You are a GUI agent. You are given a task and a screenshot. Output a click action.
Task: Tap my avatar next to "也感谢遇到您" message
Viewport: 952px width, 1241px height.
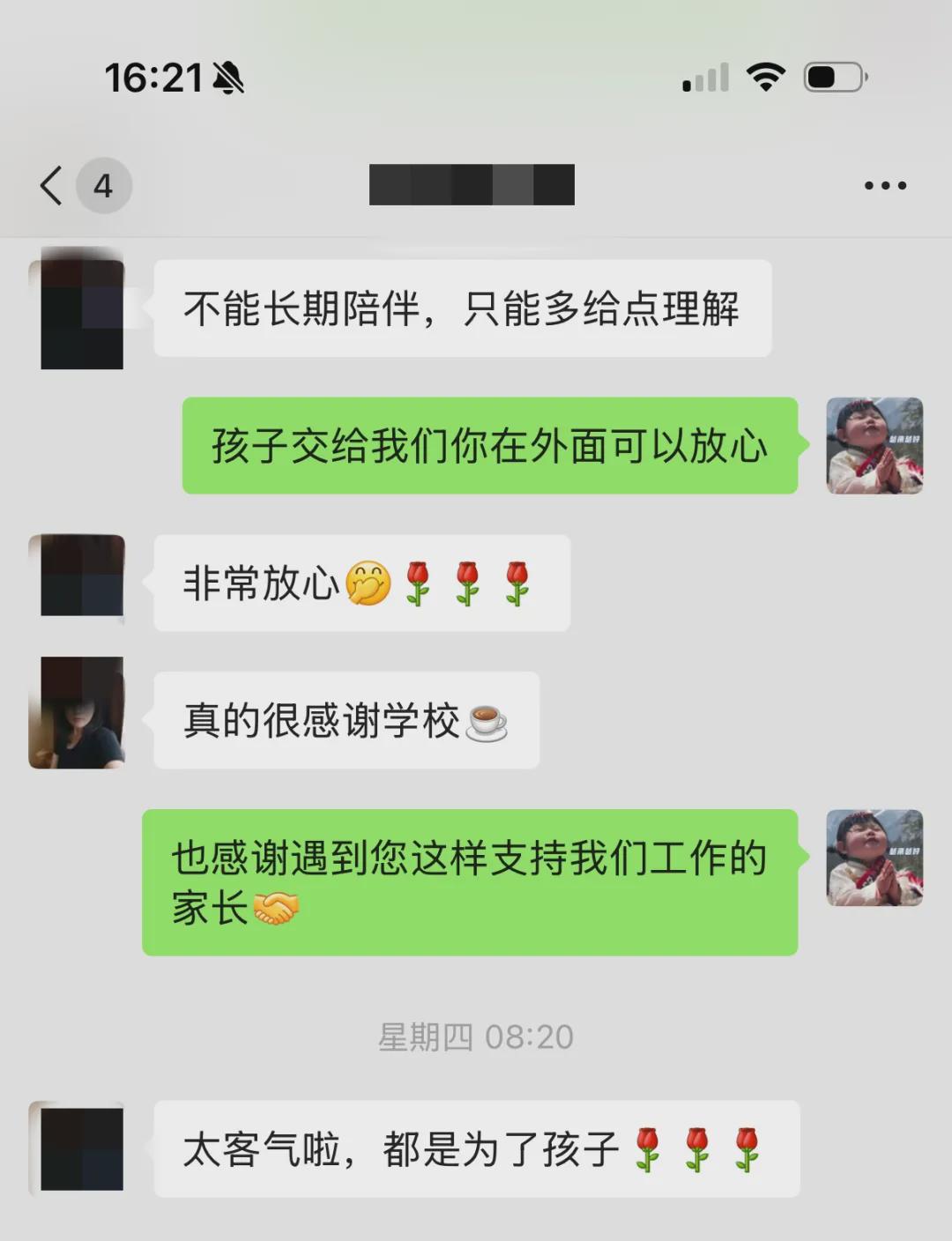tap(874, 858)
